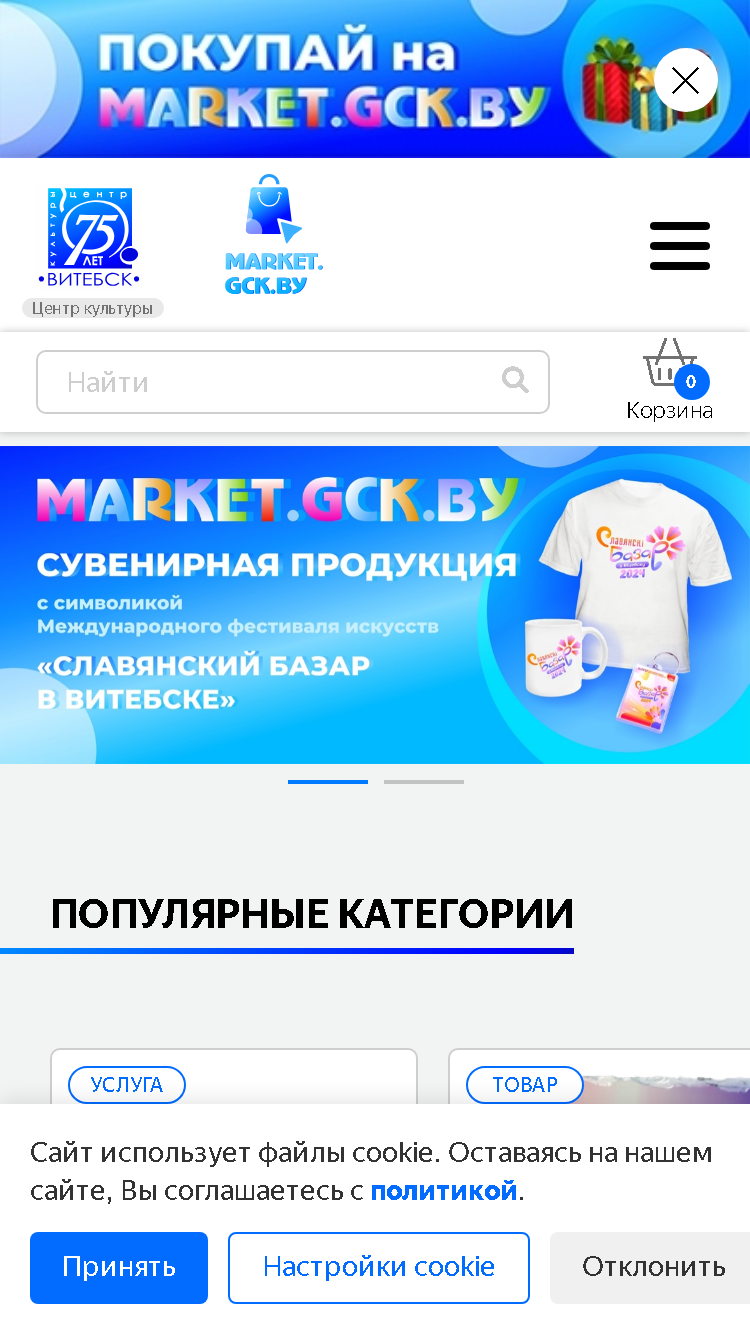
Task: Tap the magnifier search icon
Action: tap(515, 380)
